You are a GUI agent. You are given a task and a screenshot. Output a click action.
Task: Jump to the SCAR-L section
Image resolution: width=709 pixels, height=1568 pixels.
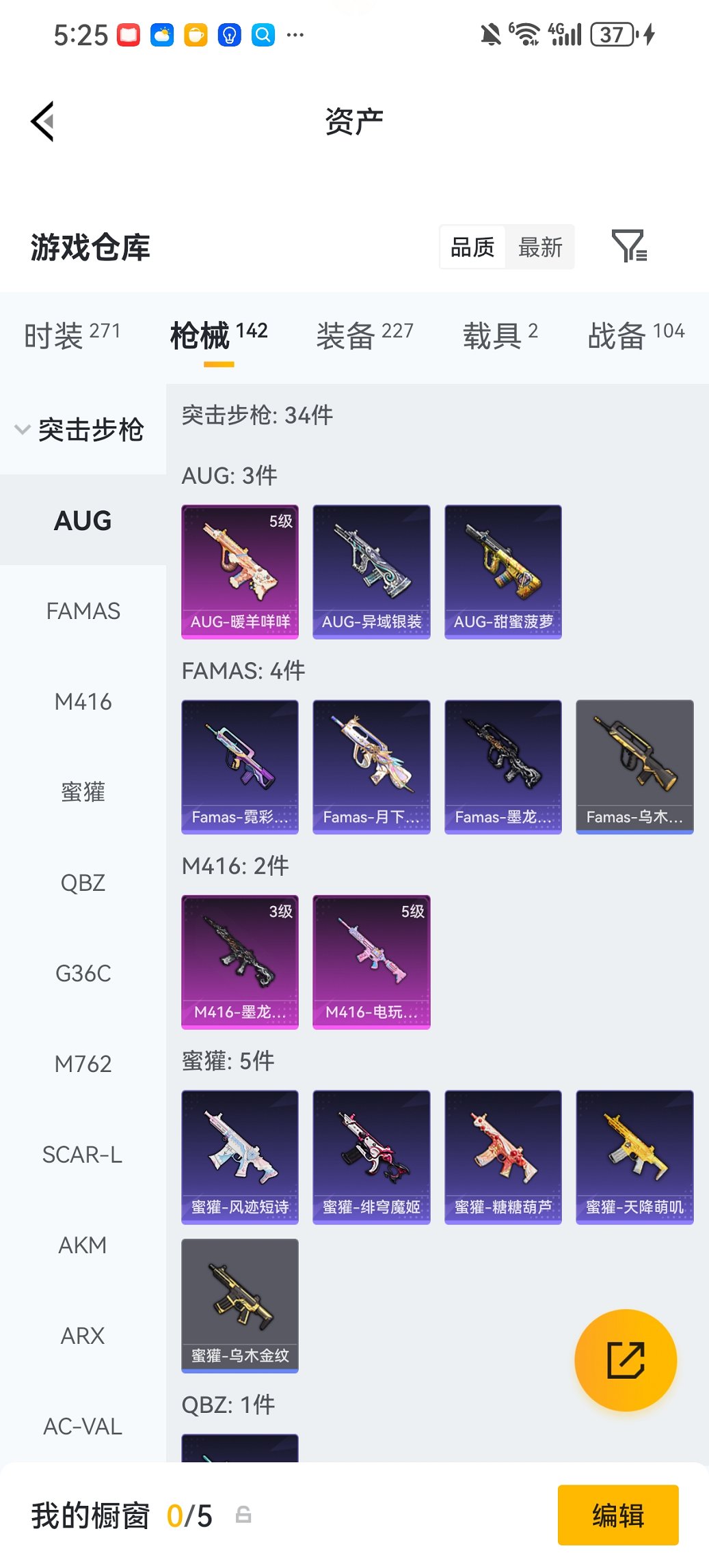83,1155
